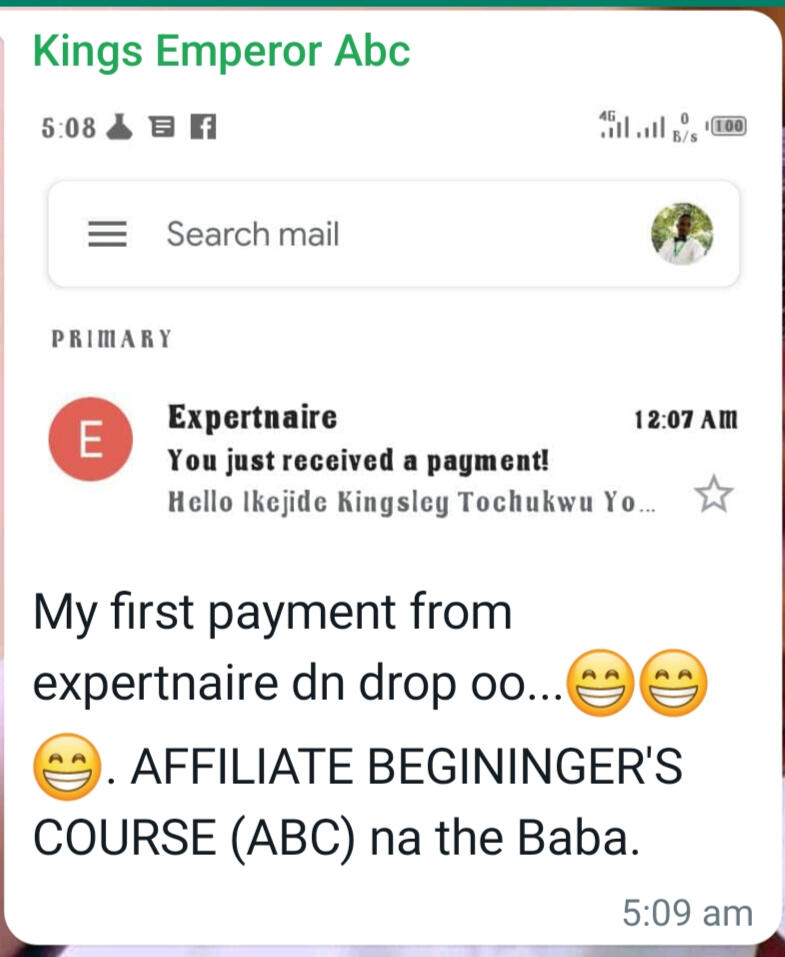
Task: Open sender Kings Emperor Abc's contact info
Action: click(221, 51)
